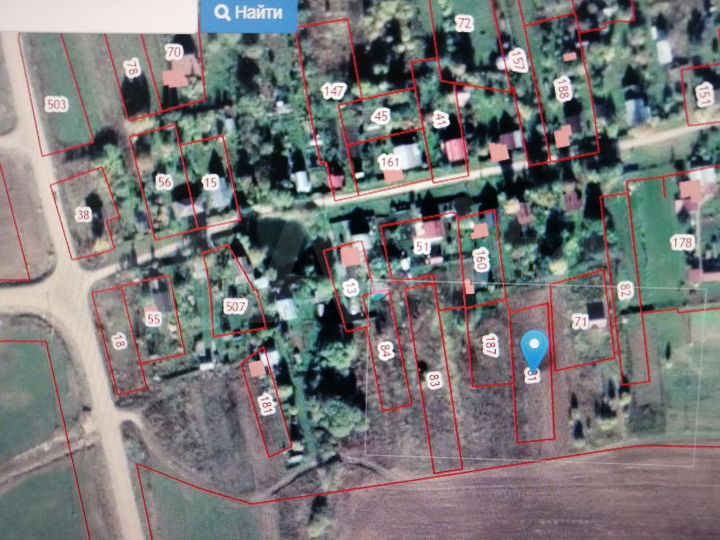Tap the Найти search button

(250, 14)
